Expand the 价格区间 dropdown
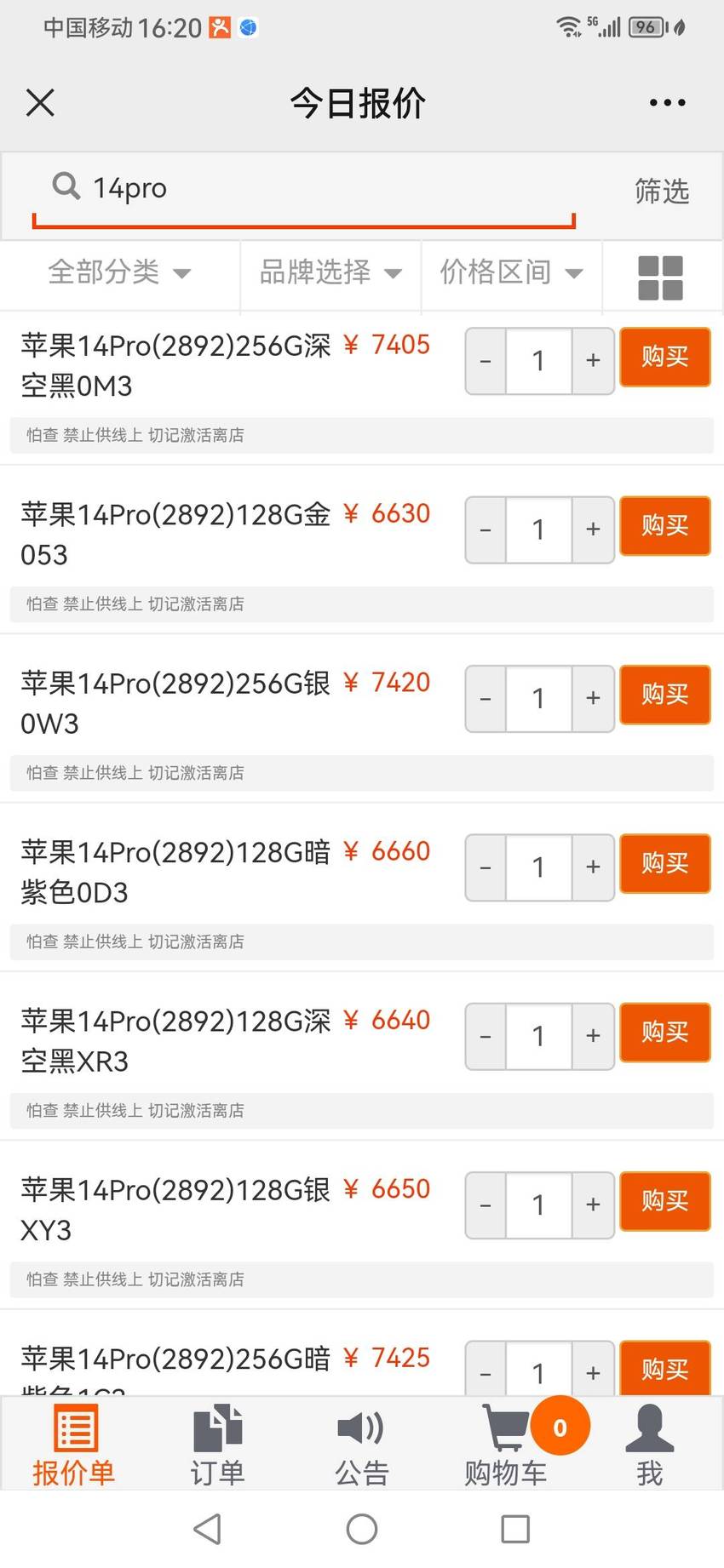Viewport: 724px width, 1568px height. [x=511, y=272]
